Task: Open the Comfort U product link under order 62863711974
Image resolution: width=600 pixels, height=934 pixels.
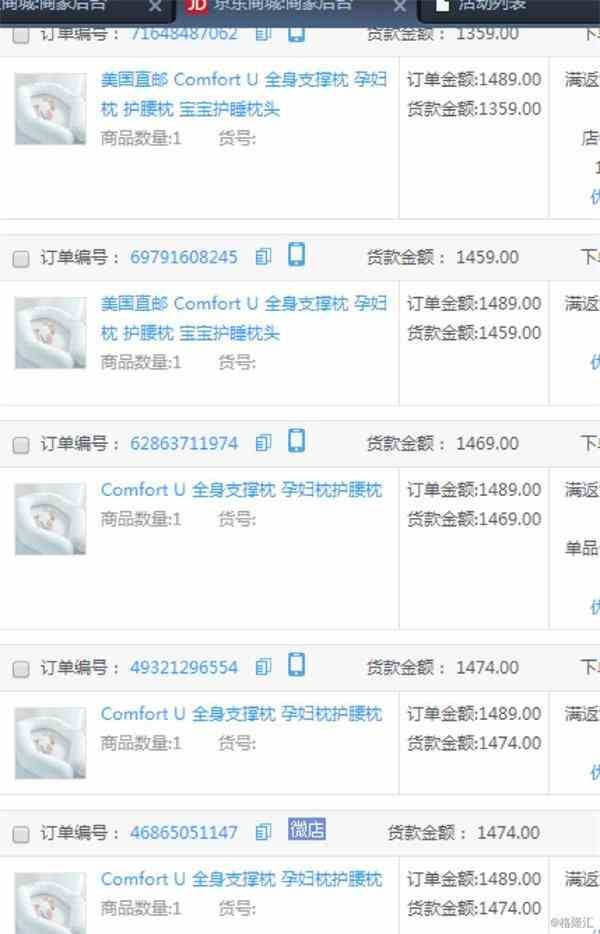Action: click(x=241, y=490)
